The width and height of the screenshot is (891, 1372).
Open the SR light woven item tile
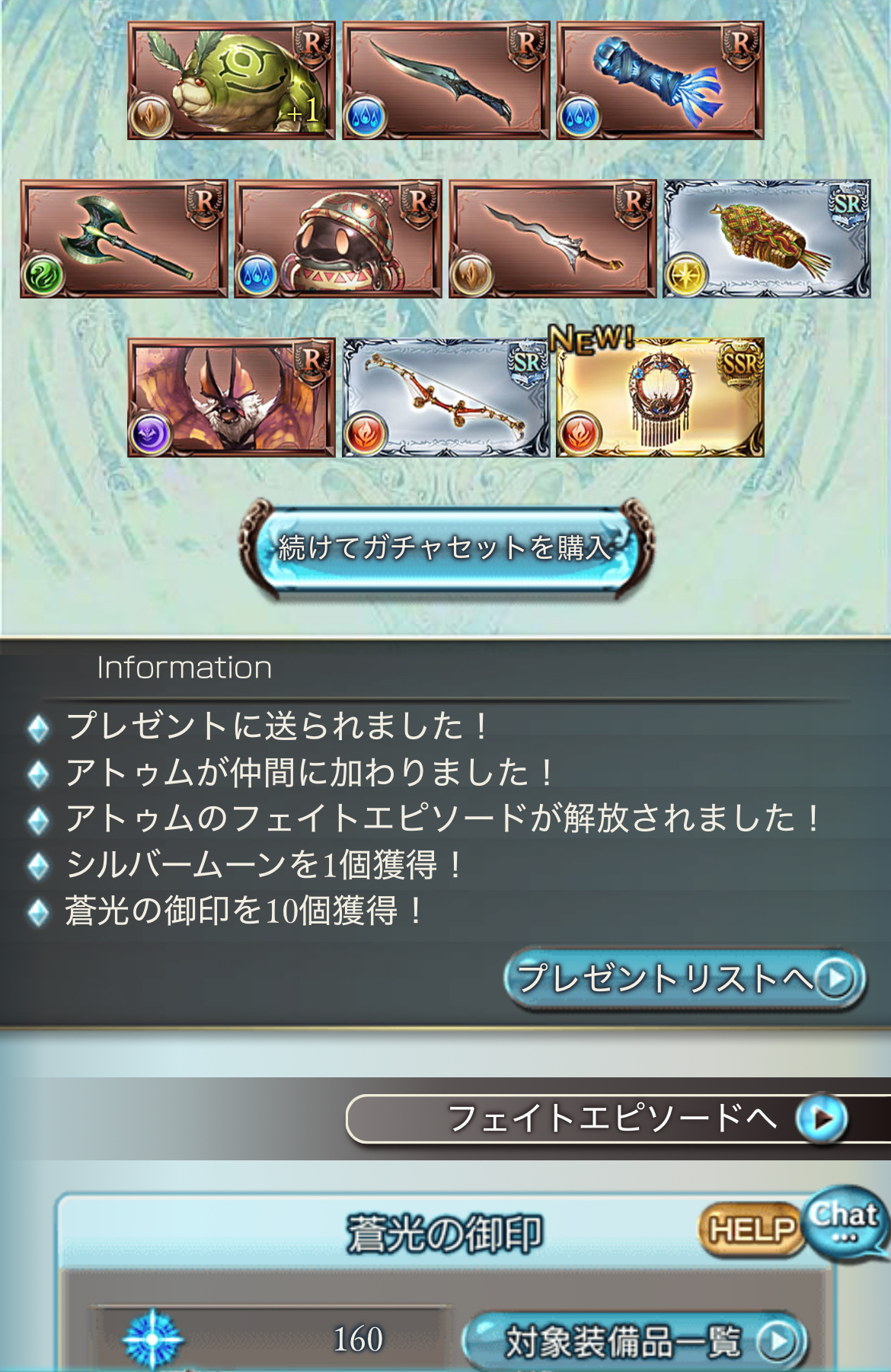pos(766,239)
